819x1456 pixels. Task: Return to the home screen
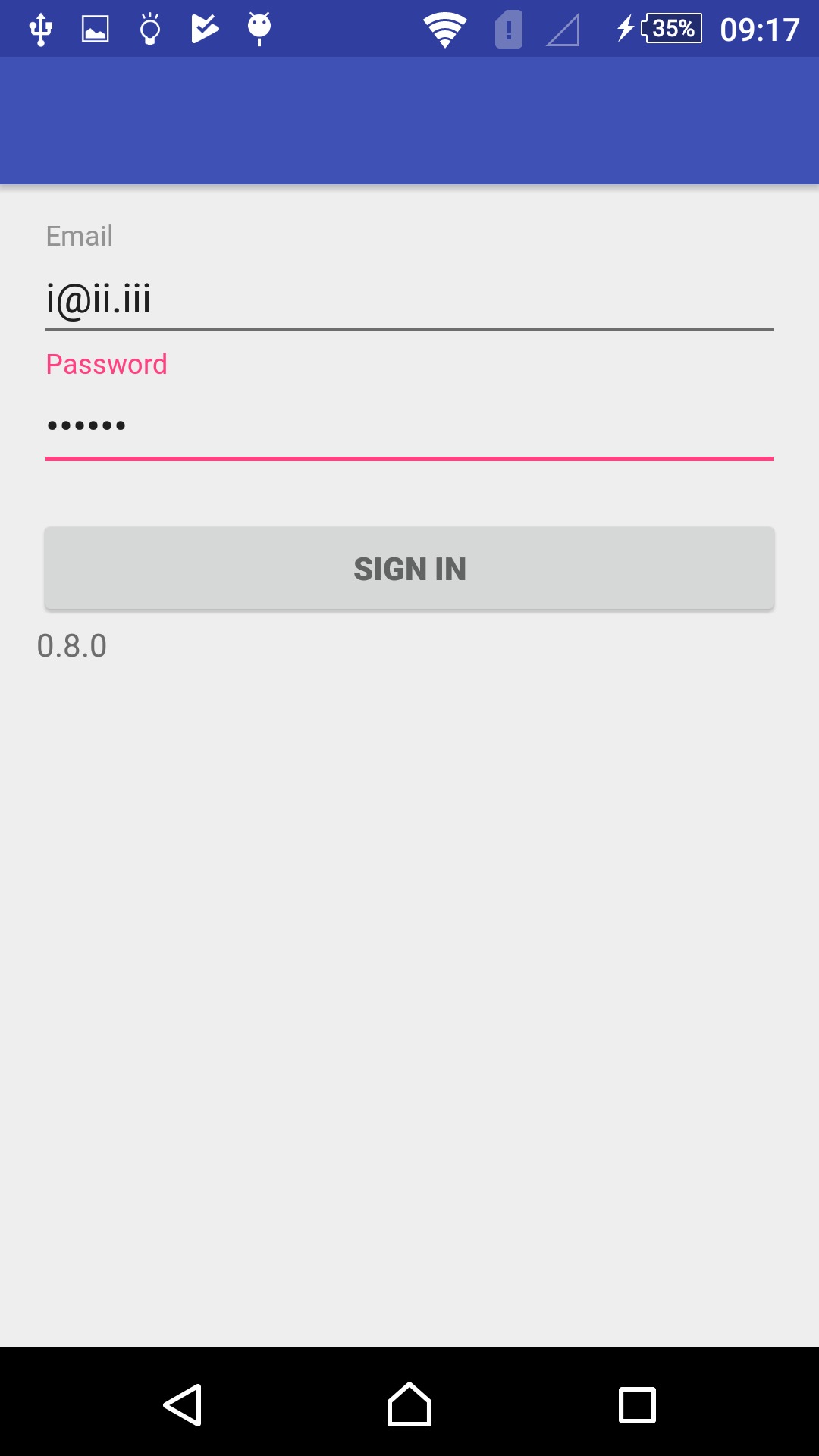(409, 1404)
